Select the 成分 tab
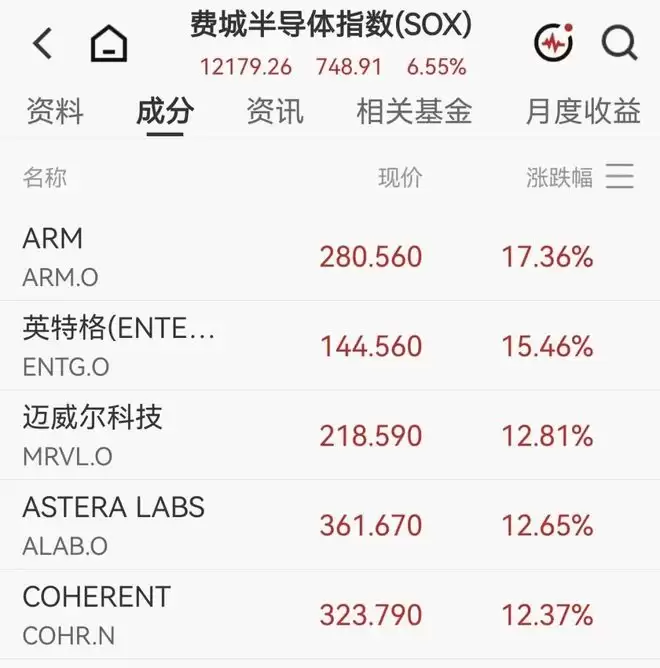The width and height of the screenshot is (660, 668). pos(165,112)
